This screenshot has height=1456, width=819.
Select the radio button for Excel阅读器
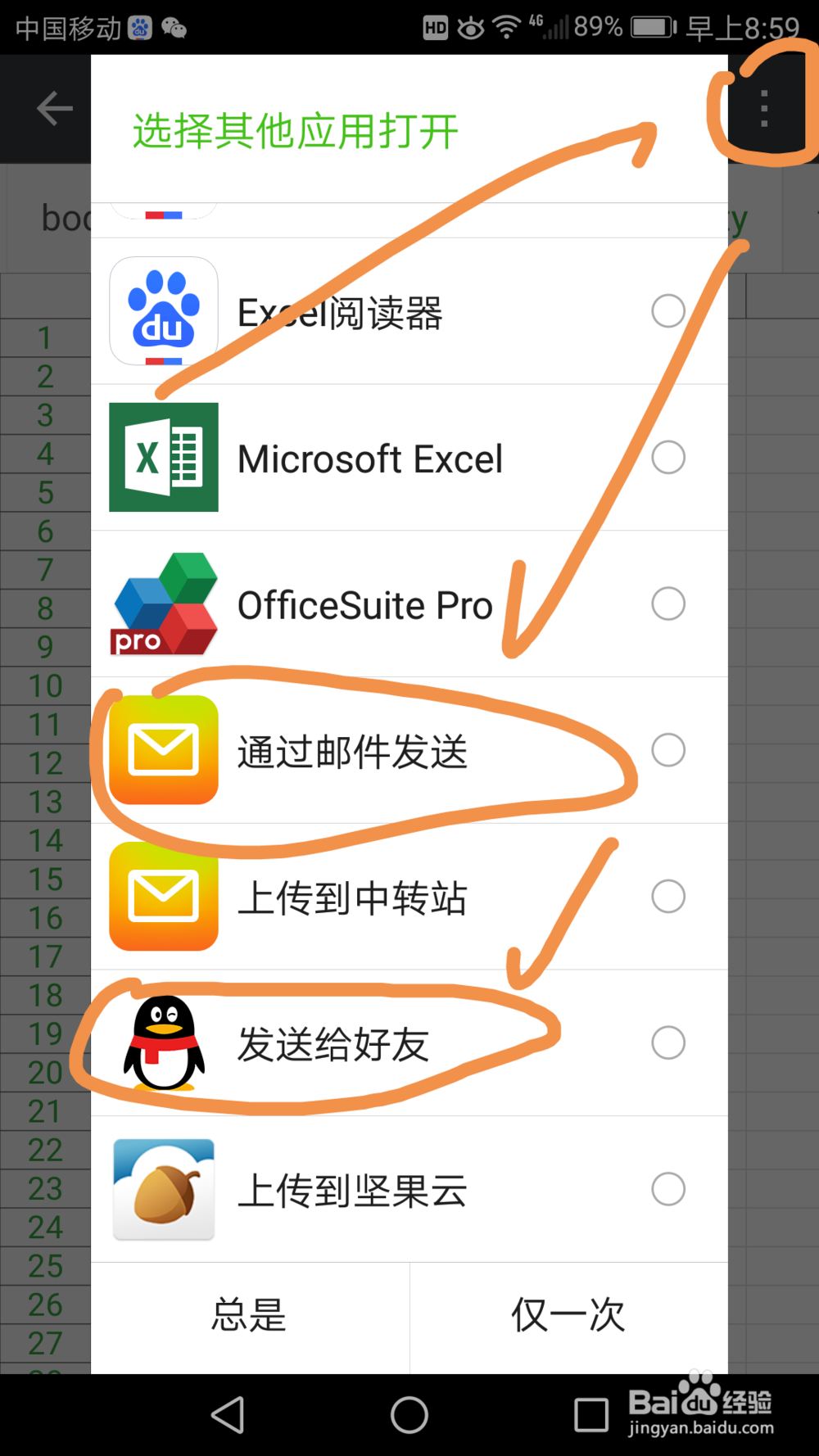click(x=669, y=311)
